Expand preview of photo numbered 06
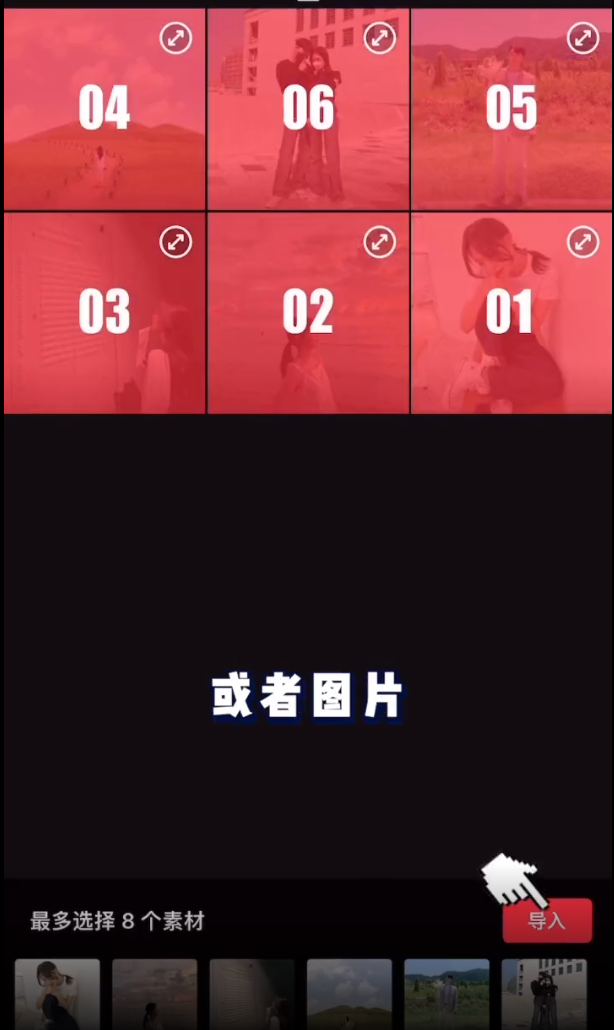 point(379,39)
